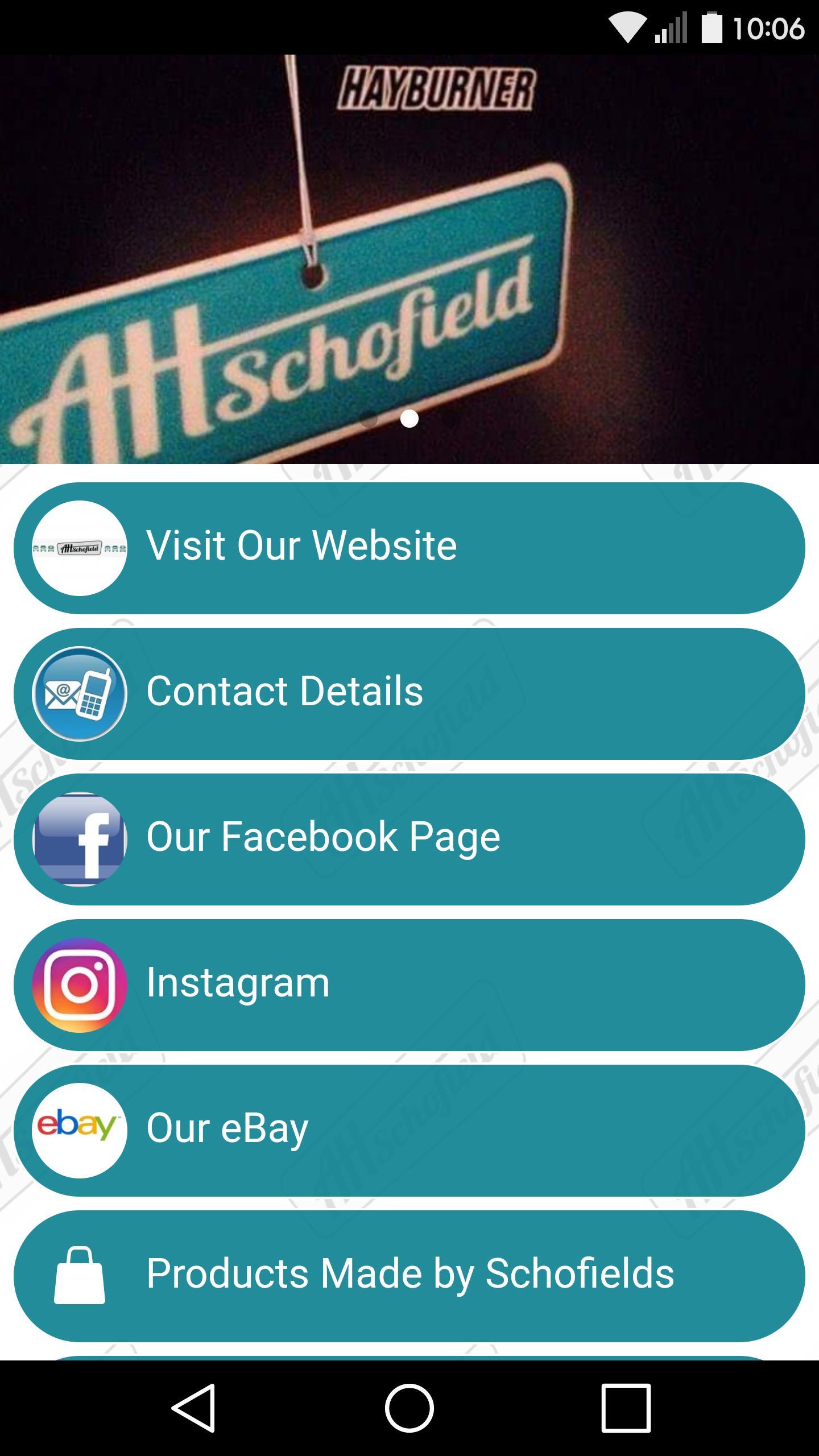Viewport: 819px width, 1456px height.
Task: Select the first carousel page dot
Action: (x=369, y=419)
